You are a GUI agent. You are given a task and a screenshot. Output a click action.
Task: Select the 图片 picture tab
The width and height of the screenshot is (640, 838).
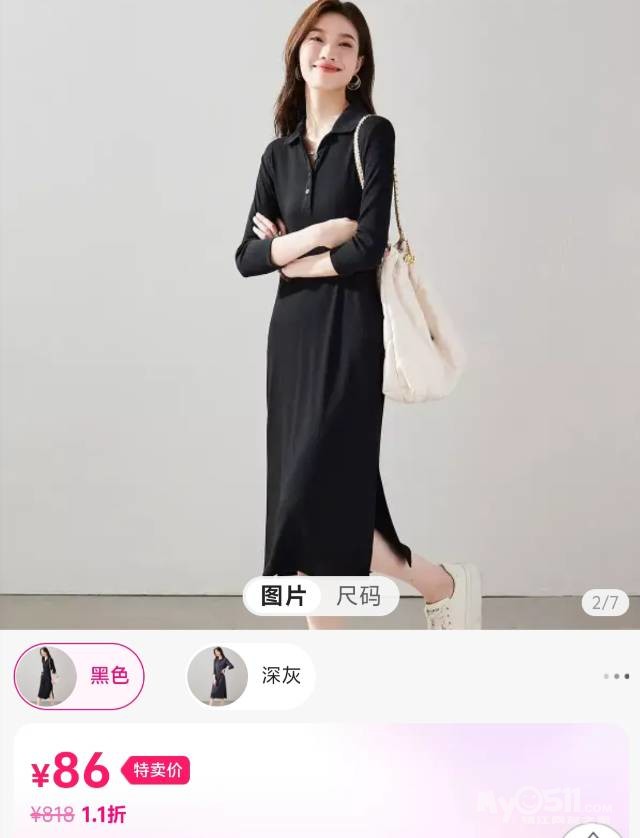click(x=283, y=597)
